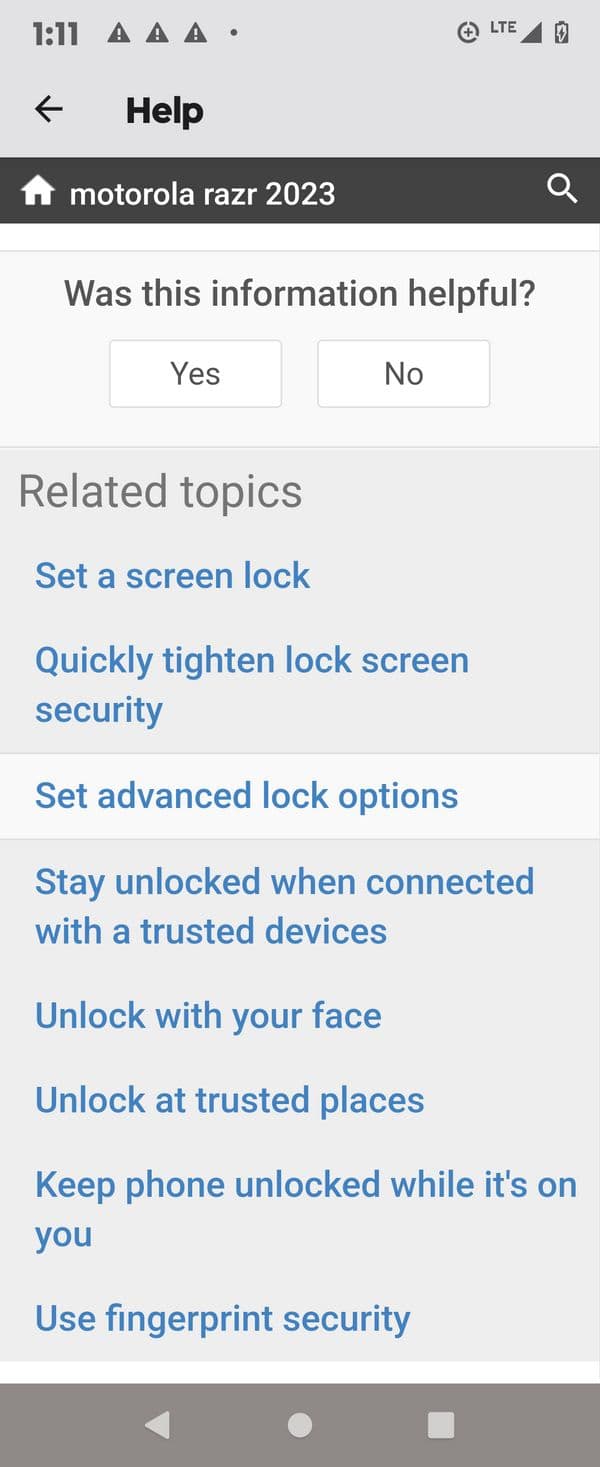Open recent apps from navigation bar
The width and height of the screenshot is (600, 1467).
click(441, 1425)
